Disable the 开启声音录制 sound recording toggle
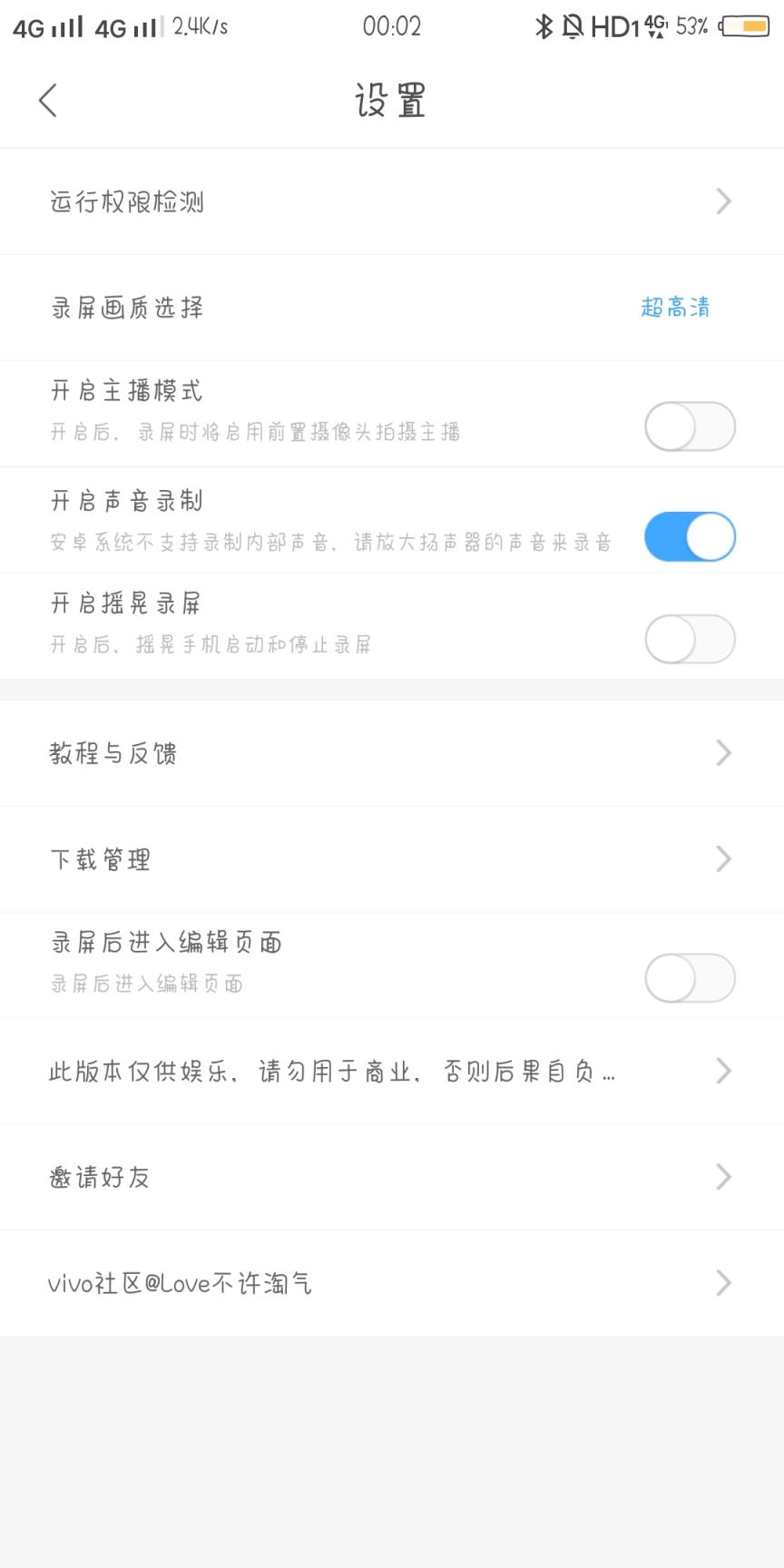Screen dimensions: 784x1568 [x=690, y=536]
